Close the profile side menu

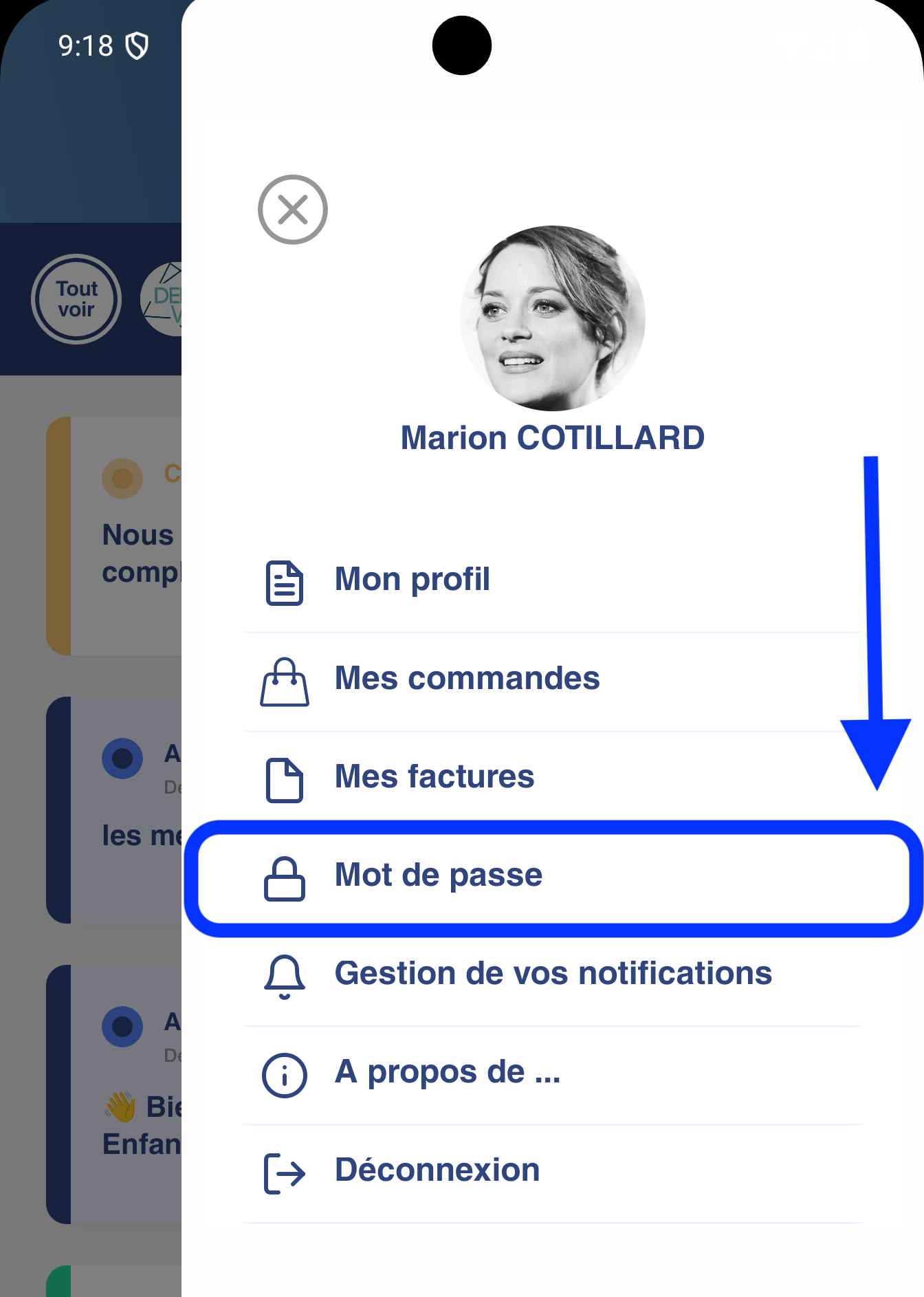tap(292, 210)
